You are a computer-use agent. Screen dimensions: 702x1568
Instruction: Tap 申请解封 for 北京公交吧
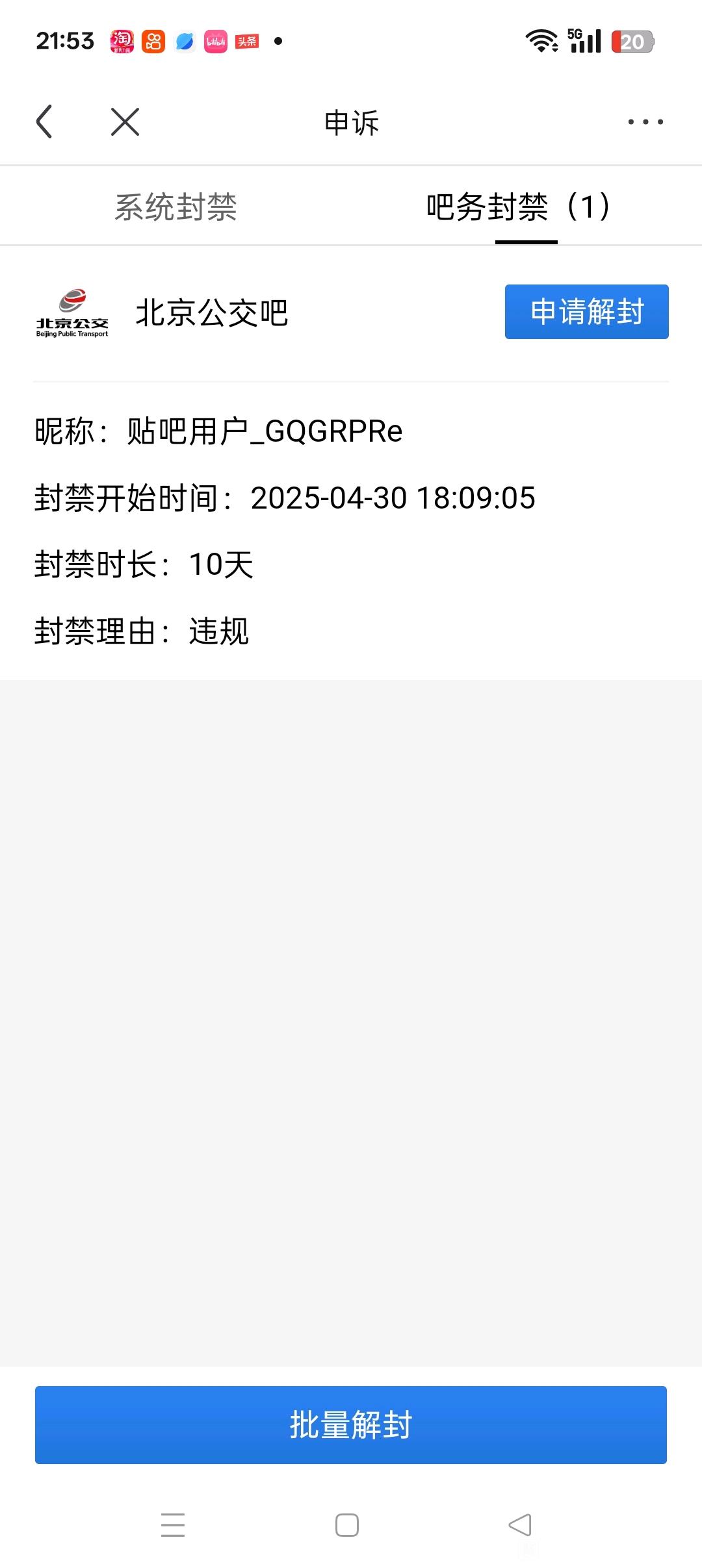[x=586, y=312]
